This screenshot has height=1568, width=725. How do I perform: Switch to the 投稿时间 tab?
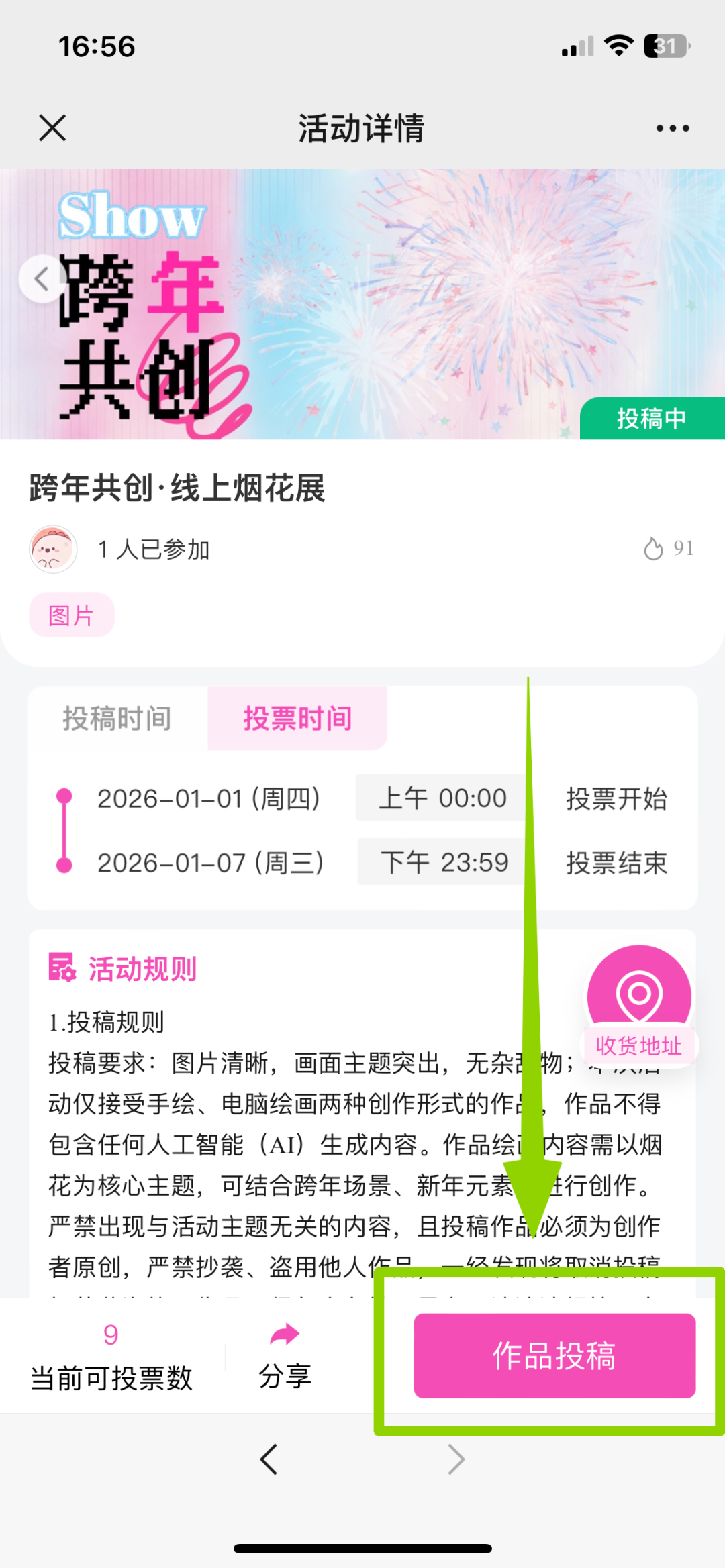pyautogui.click(x=117, y=719)
